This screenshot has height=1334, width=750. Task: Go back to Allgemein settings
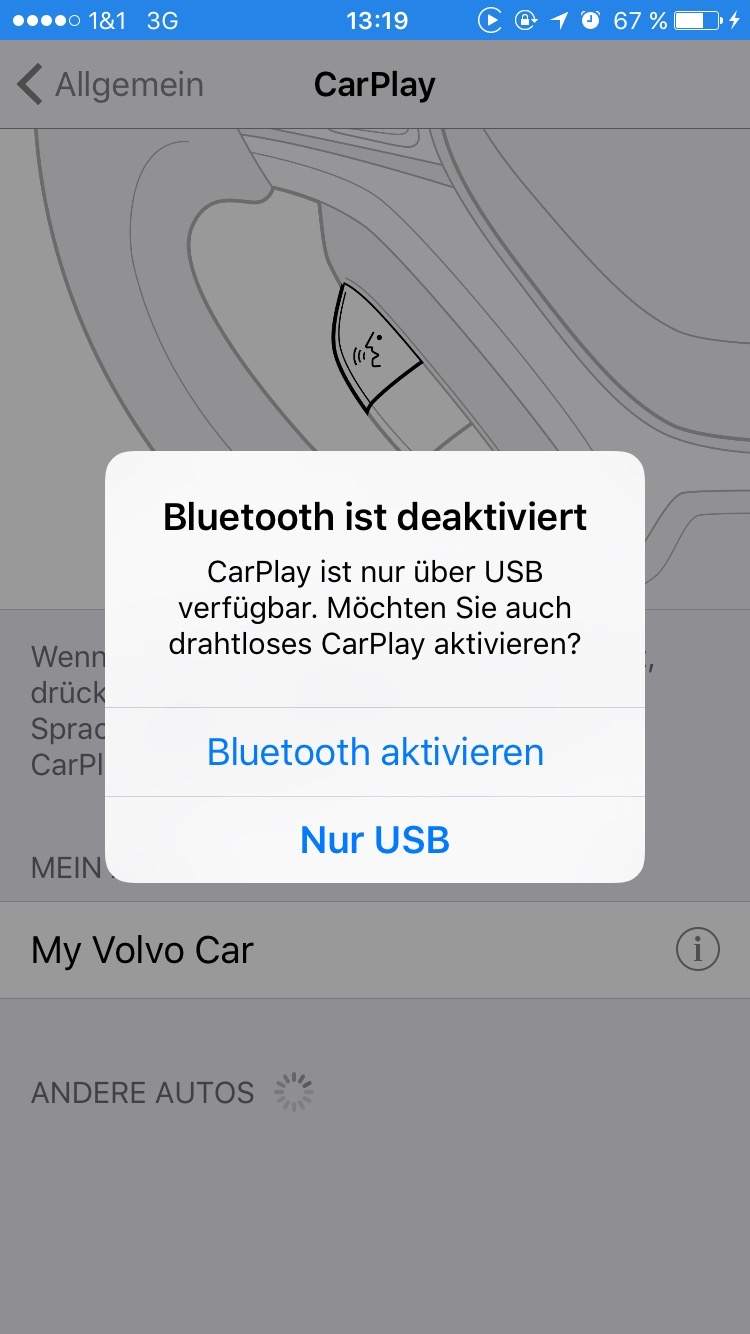pyautogui.click(x=110, y=85)
